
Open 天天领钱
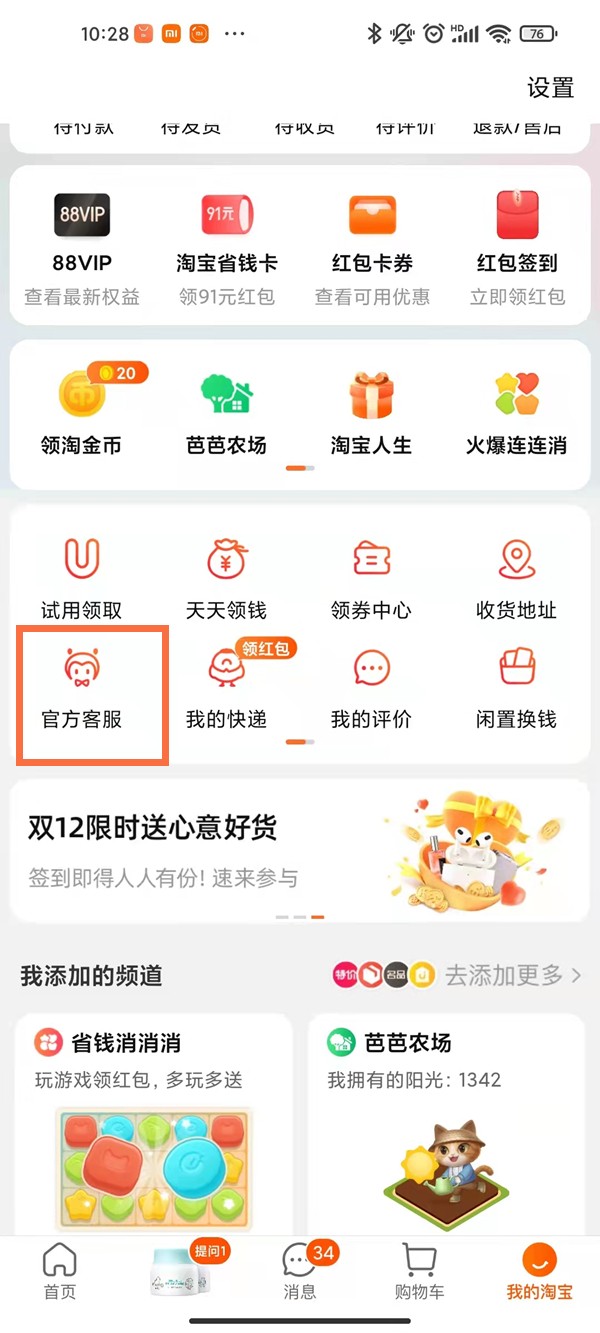227,578
